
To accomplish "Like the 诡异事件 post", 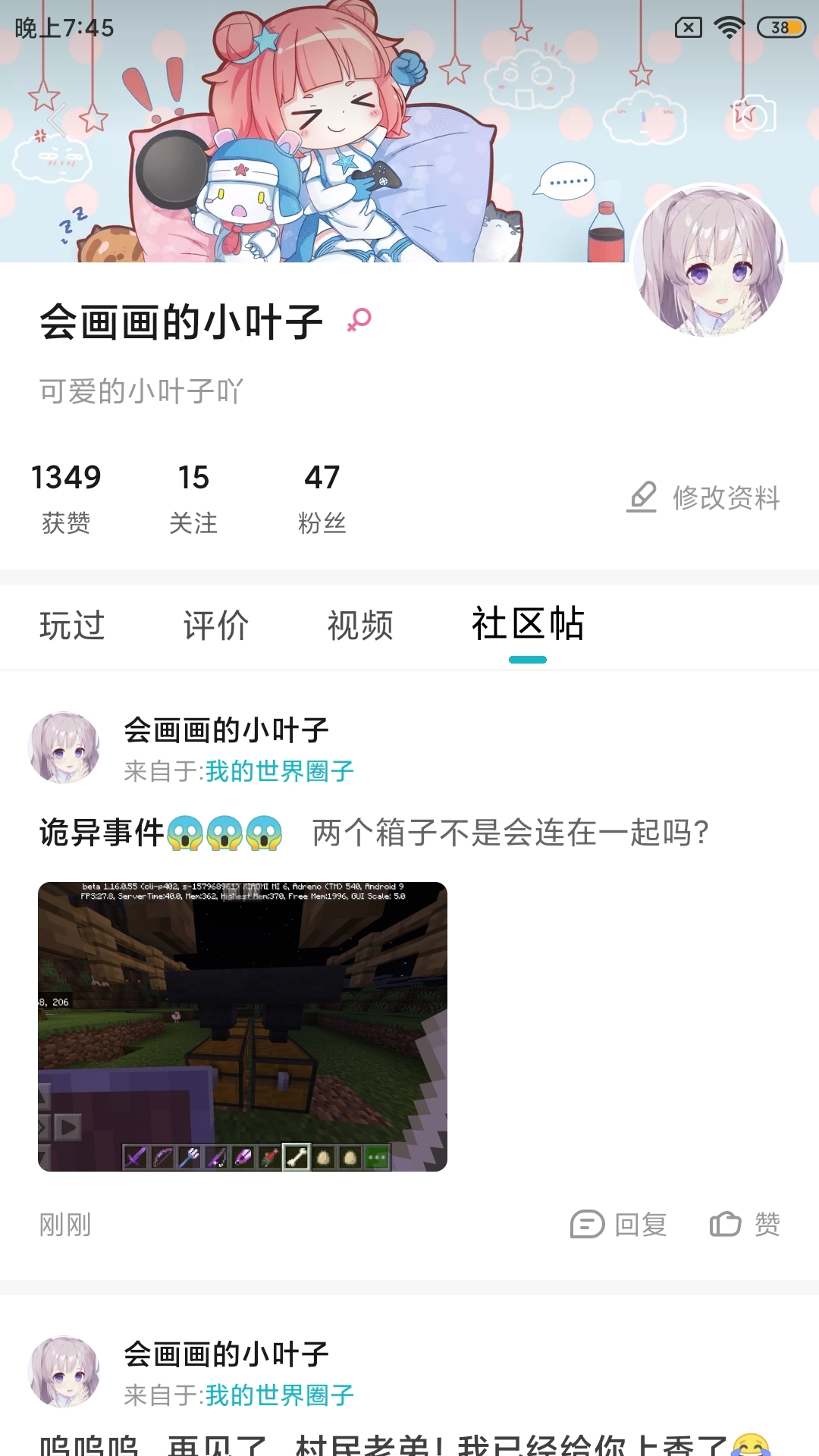I will (x=745, y=1224).
